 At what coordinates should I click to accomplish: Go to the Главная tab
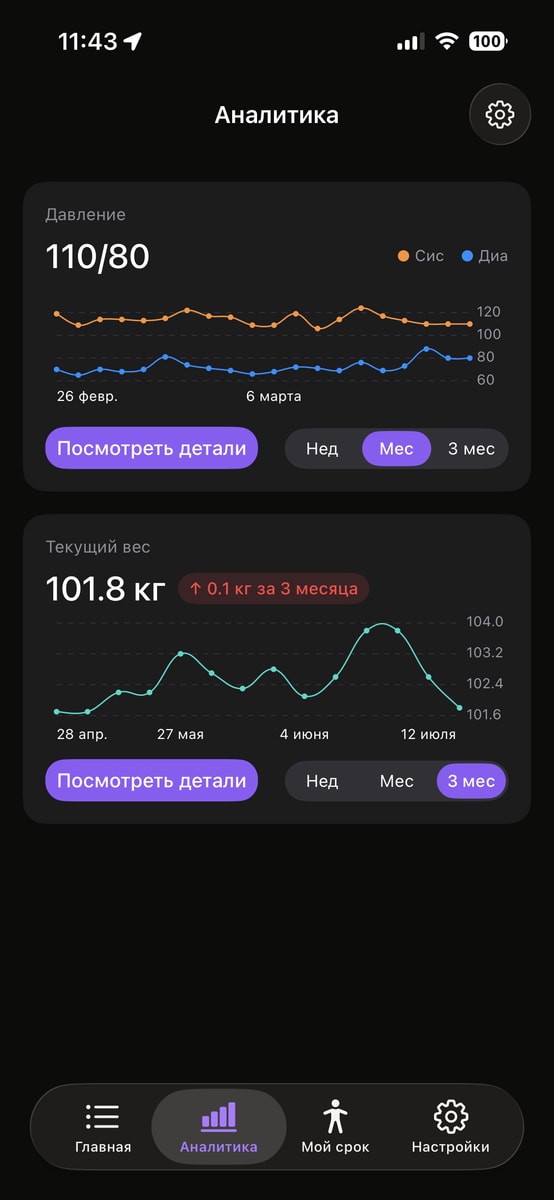tap(103, 1127)
